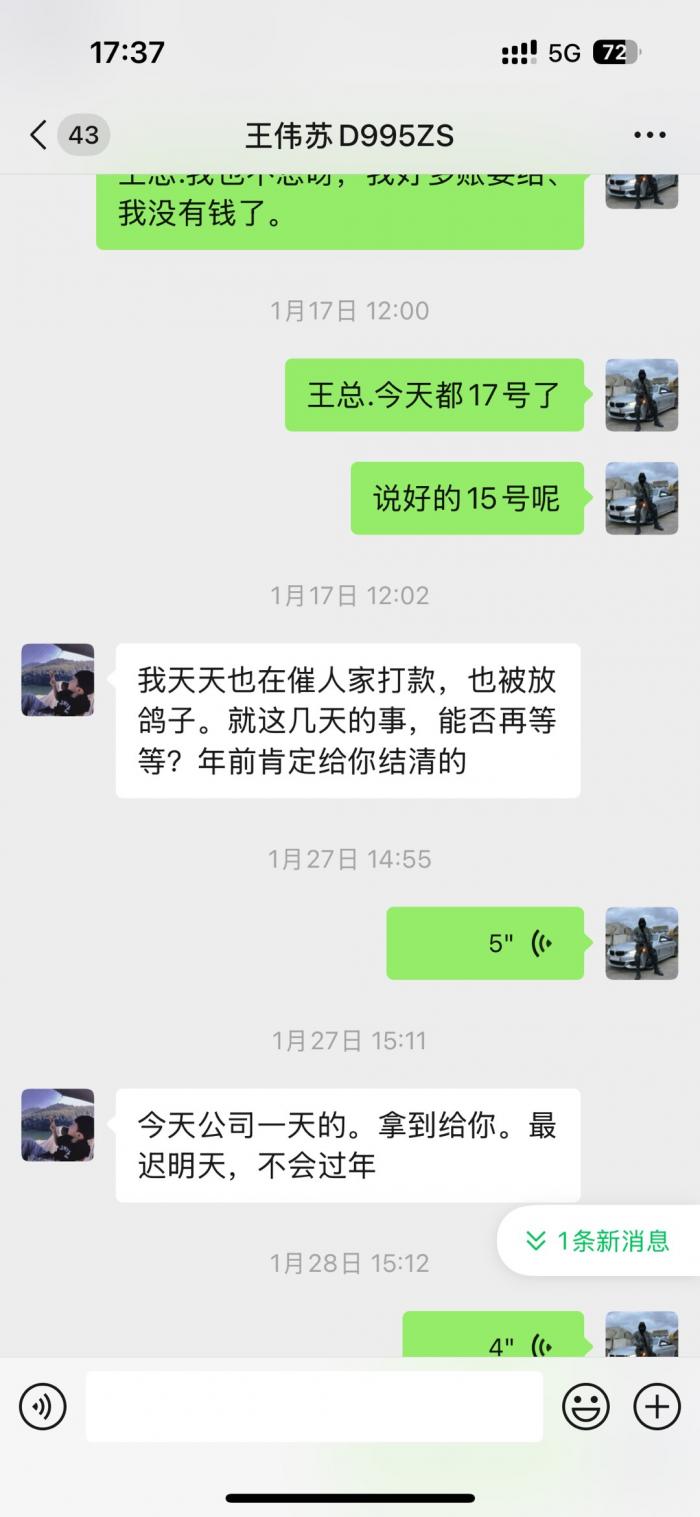The height and width of the screenshot is (1517, 700).
Task: Open the chat info overflow menu
Action: [649, 135]
